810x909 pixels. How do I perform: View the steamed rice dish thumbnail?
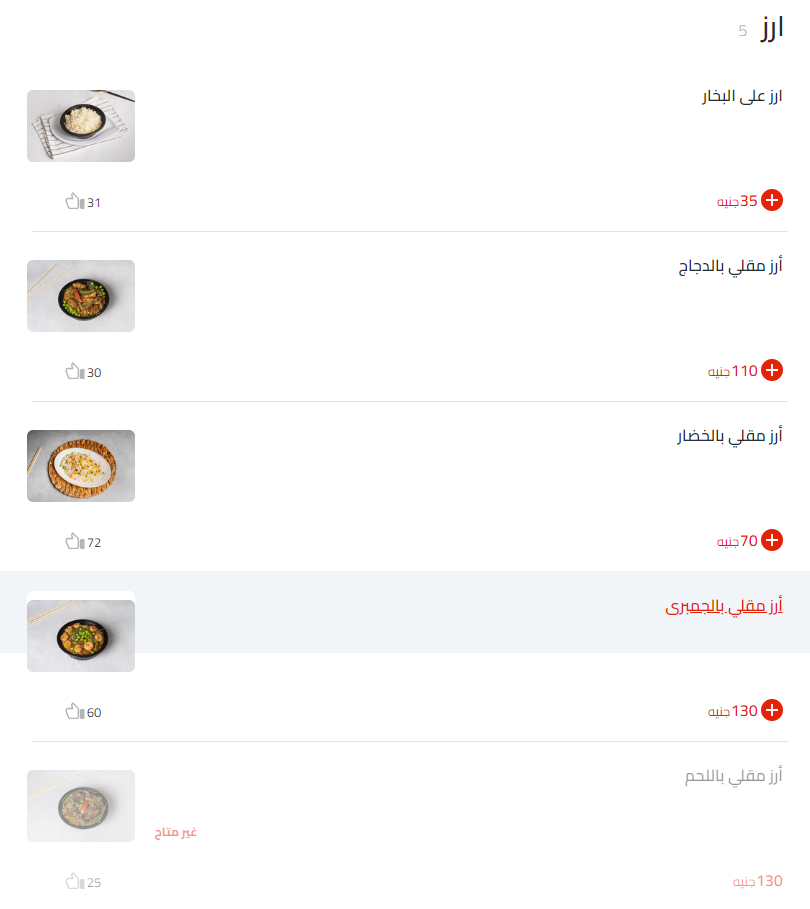[x=81, y=126]
